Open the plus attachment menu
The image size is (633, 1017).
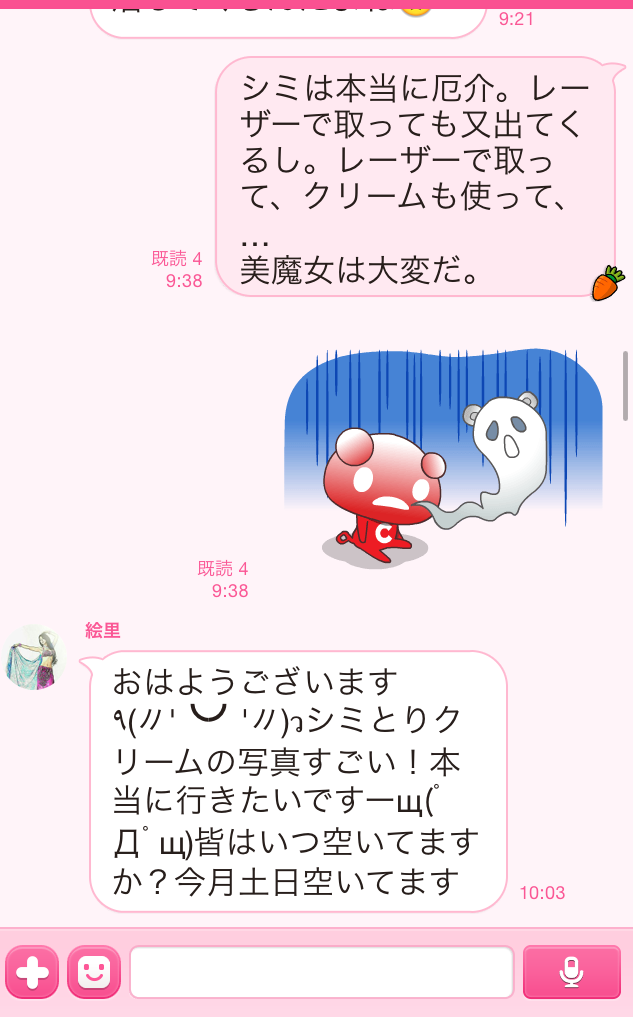pos(32,972)
